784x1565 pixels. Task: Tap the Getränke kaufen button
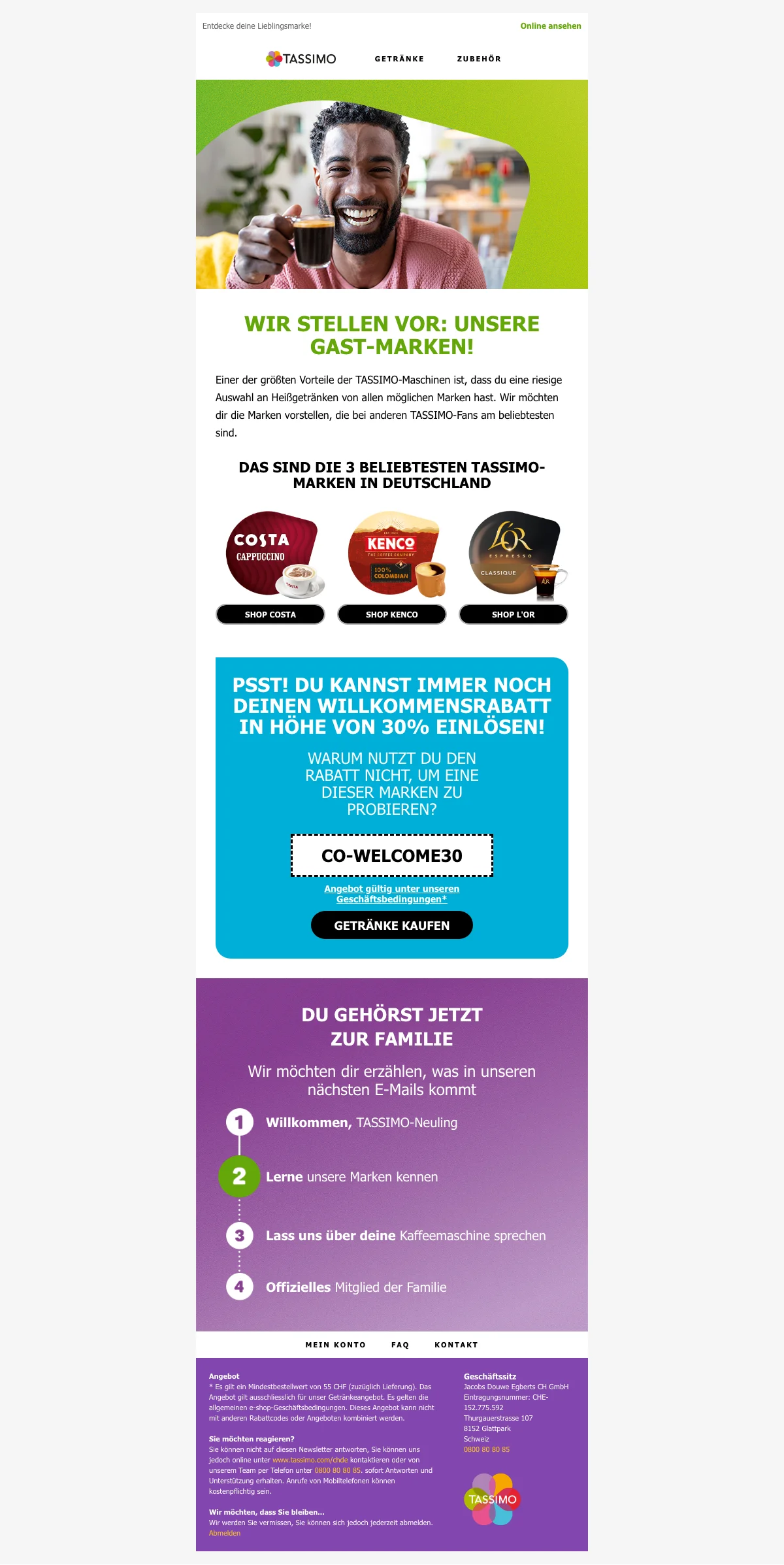click(x=392, y=925)
